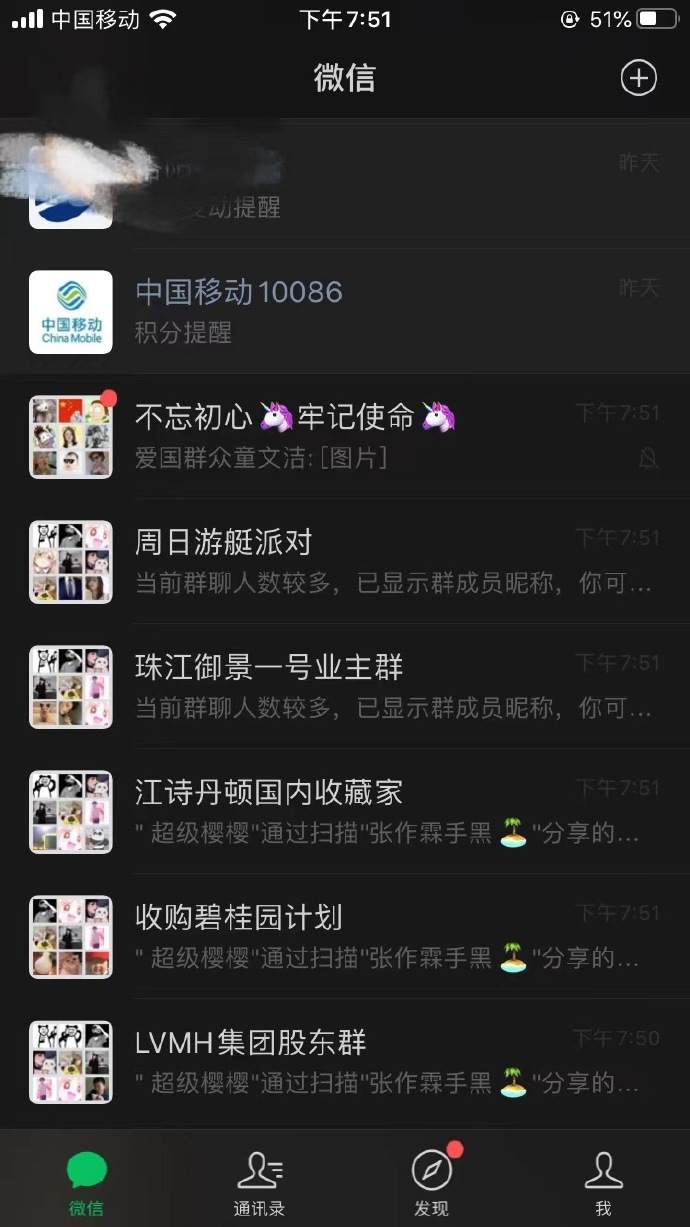
Task: Open the 不忘初心 牢记使命 group chat
Action: (345, 436)
